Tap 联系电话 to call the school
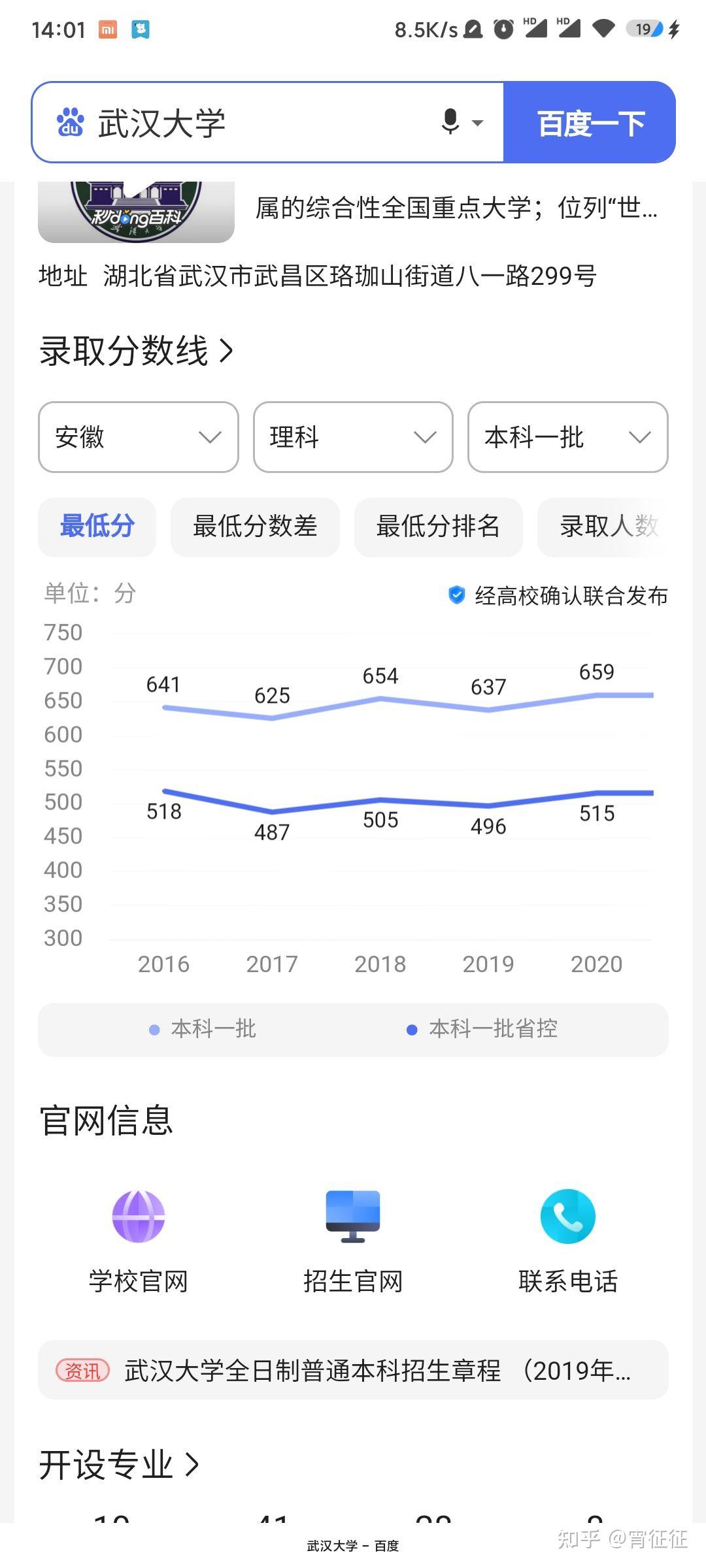Screen dimensions: 706x1568 pyautogui.click(x=568, y=1241)
